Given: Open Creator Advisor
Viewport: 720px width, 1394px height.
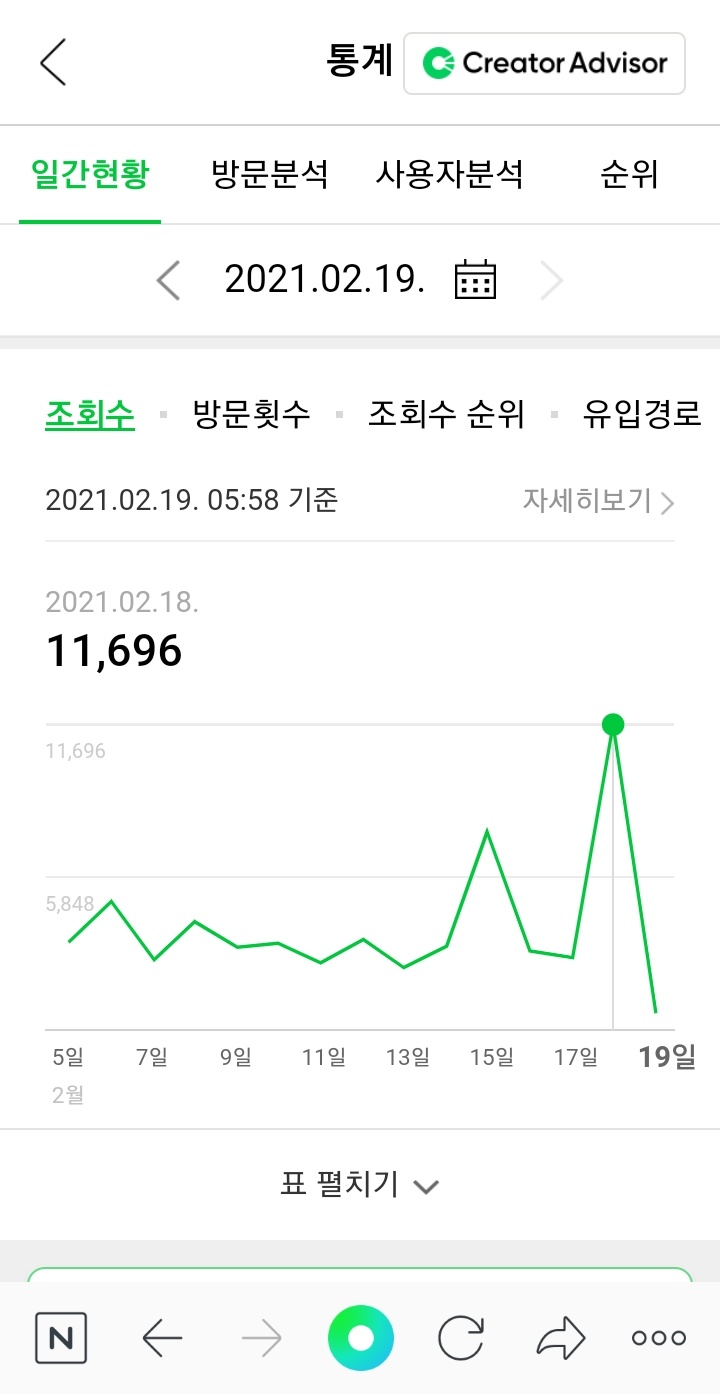Looking at the screenshot, I should (544, 63).
